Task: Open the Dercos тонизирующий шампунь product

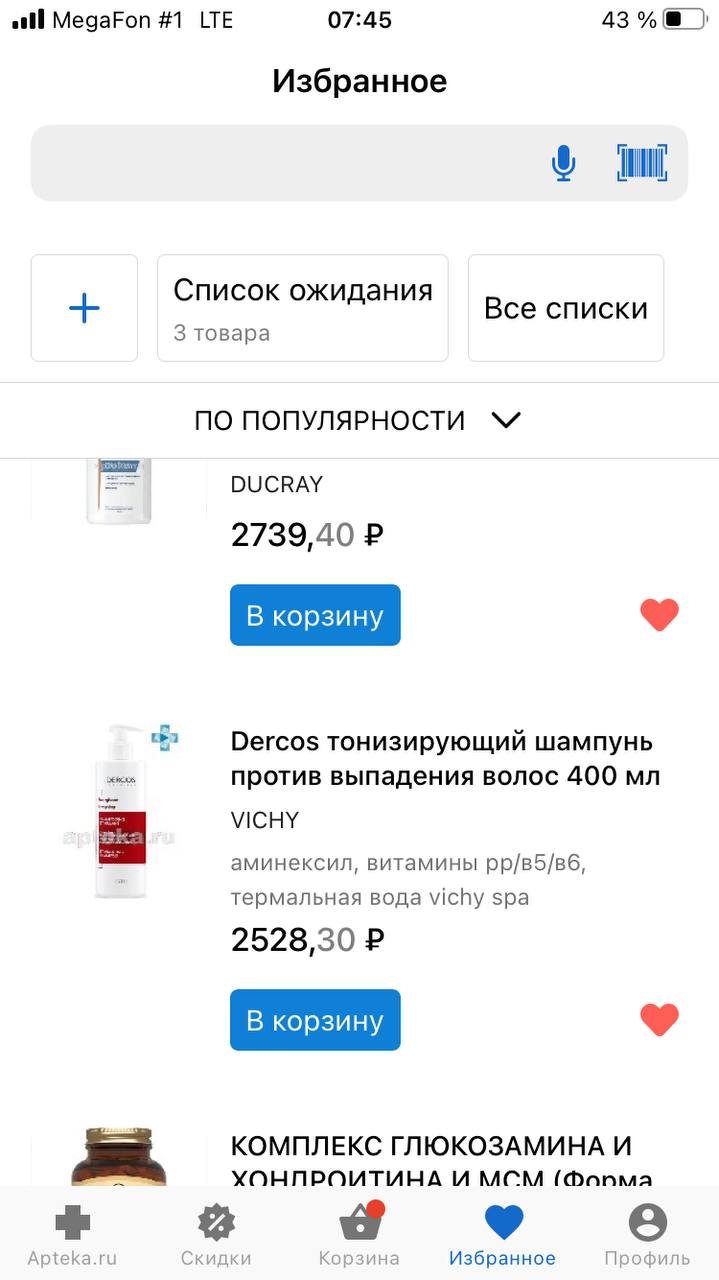Action: [x=445, y=759]
